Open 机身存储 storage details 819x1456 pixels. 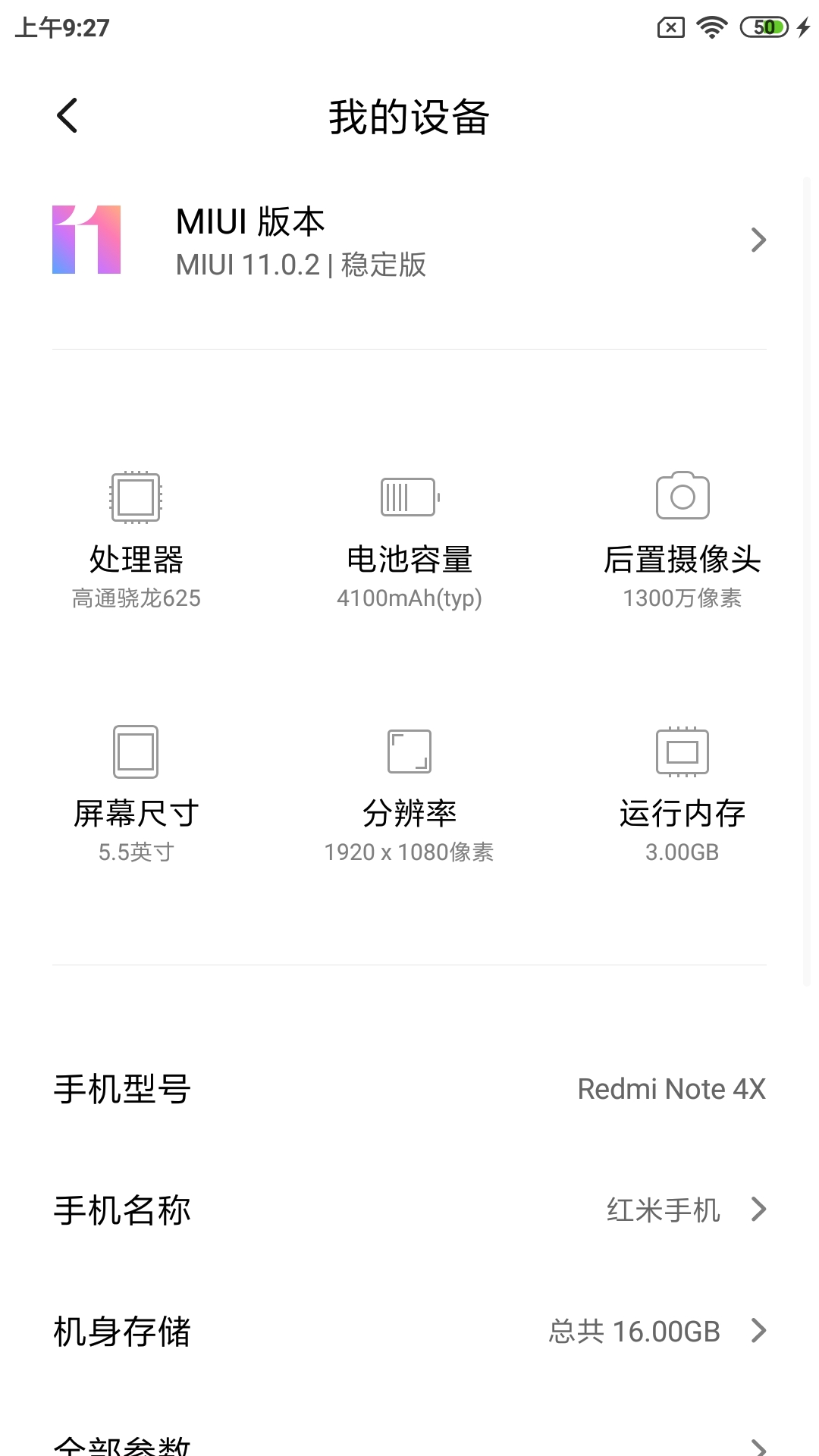(409, 1331)
